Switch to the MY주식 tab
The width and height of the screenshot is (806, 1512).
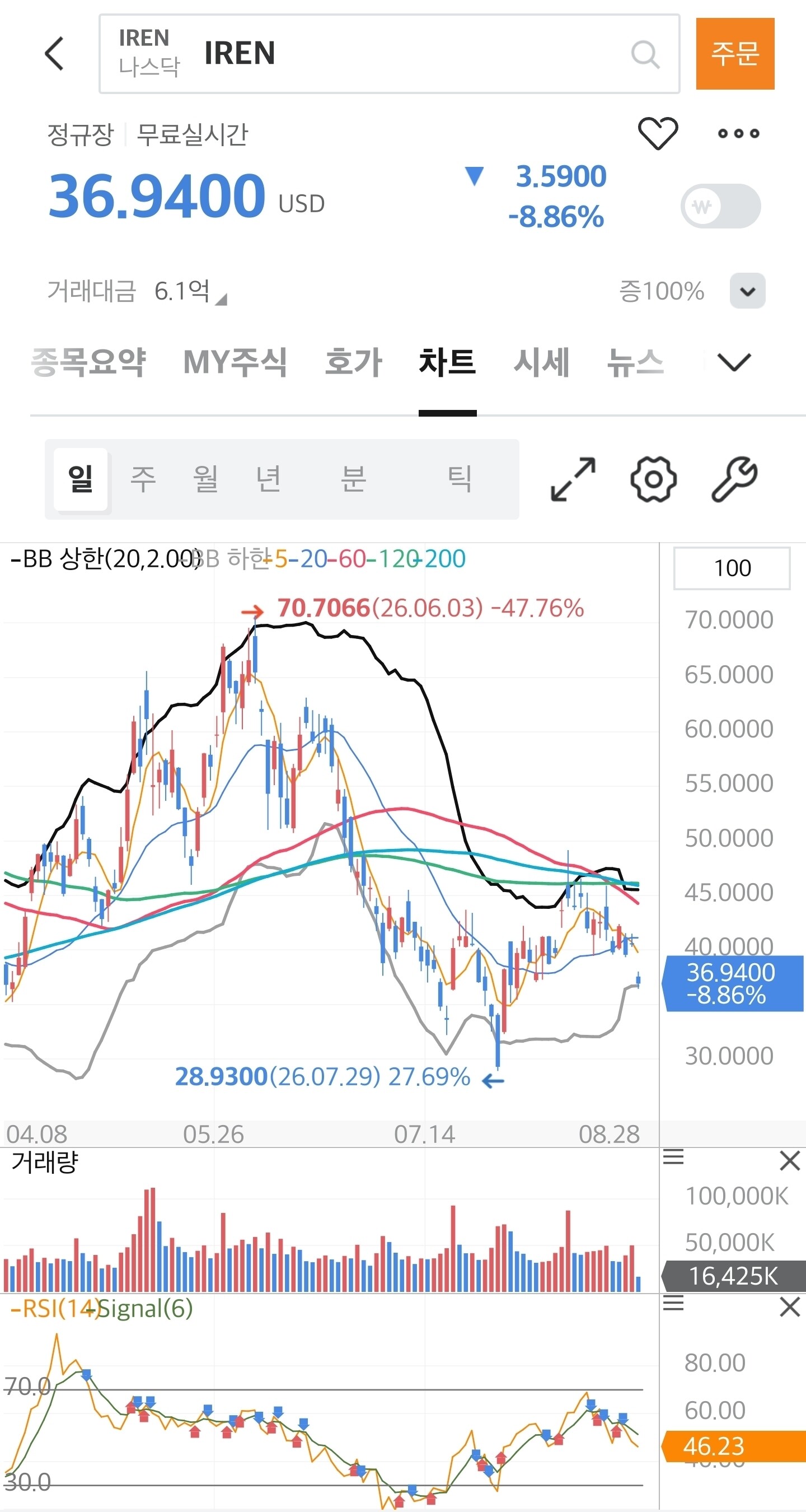tap(235, 362)
